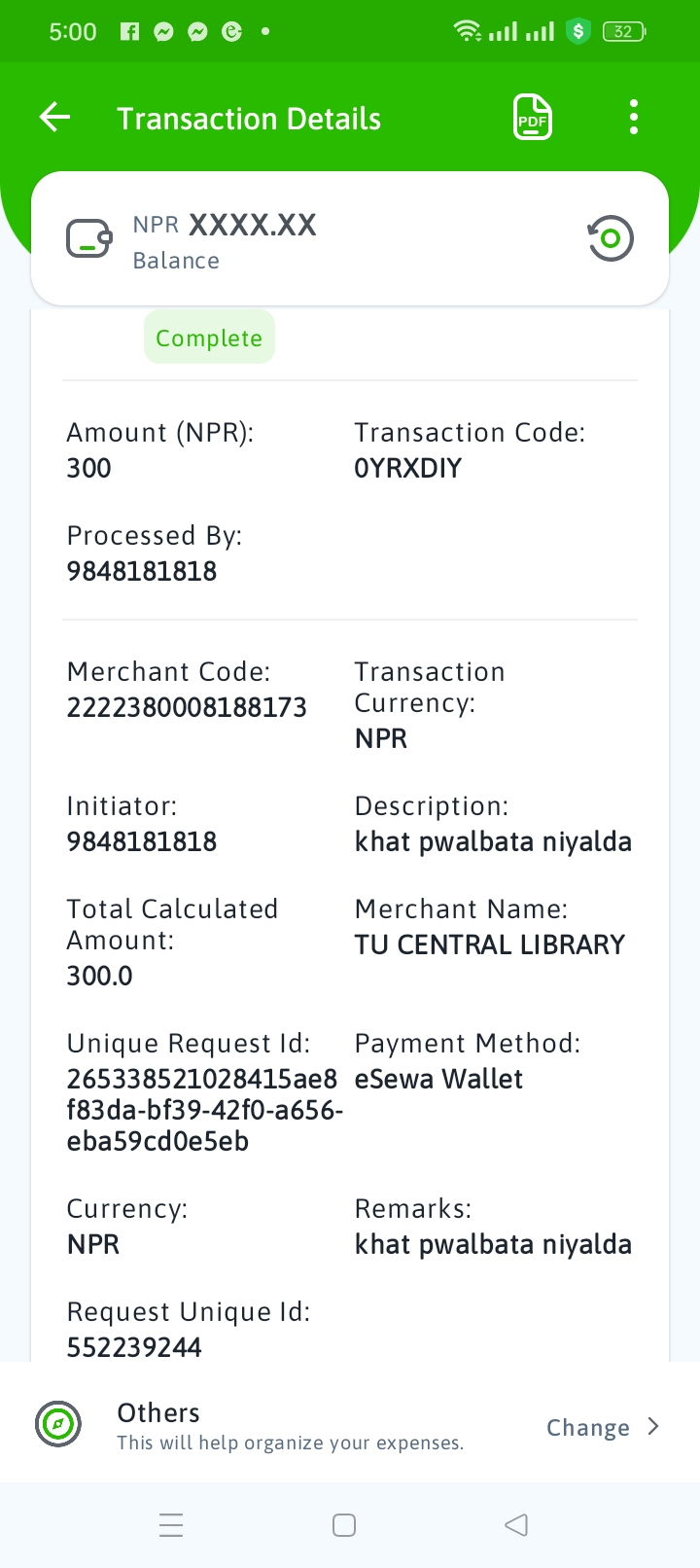The height and width of the screenshot is (1568, 700).
Task: Open the three-dot overflow menu
Action: (633, 118)
